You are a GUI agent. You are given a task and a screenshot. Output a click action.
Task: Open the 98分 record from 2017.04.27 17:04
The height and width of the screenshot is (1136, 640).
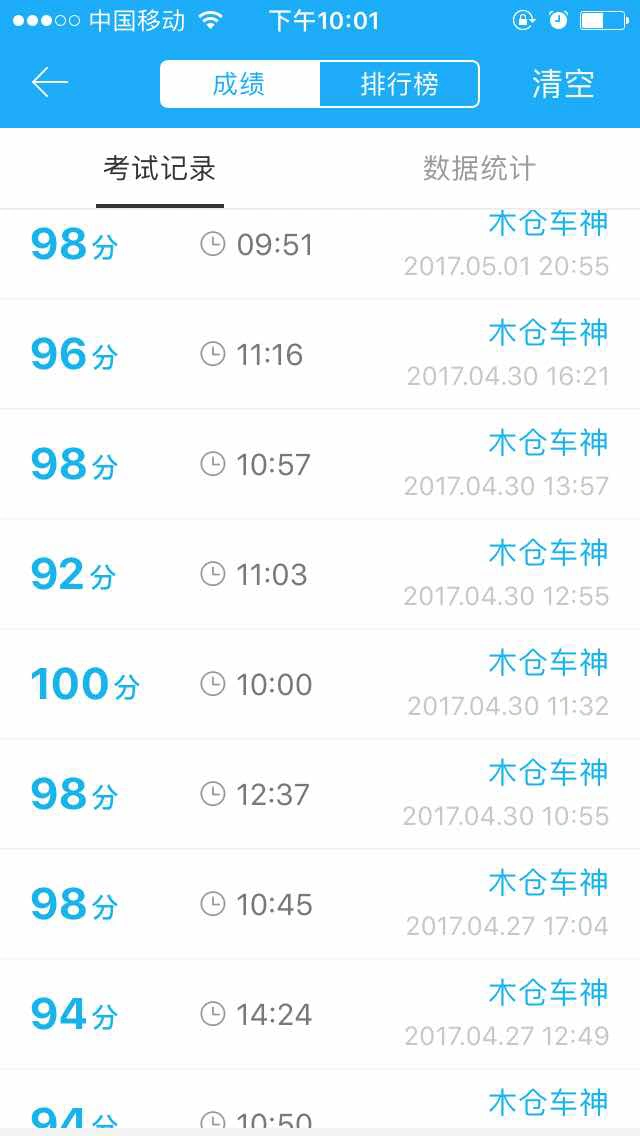[320, 905]
